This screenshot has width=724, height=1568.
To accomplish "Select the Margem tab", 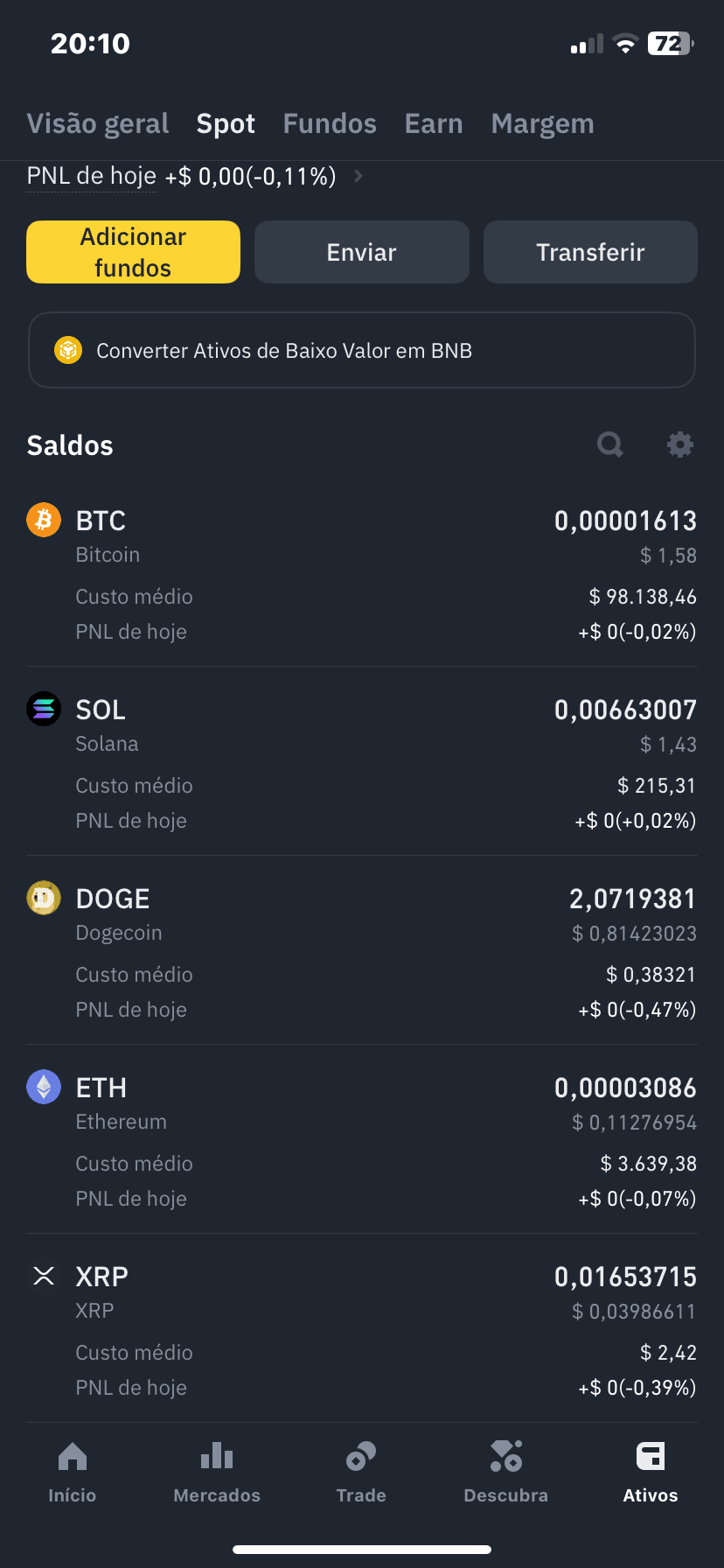I will [542, 123].
